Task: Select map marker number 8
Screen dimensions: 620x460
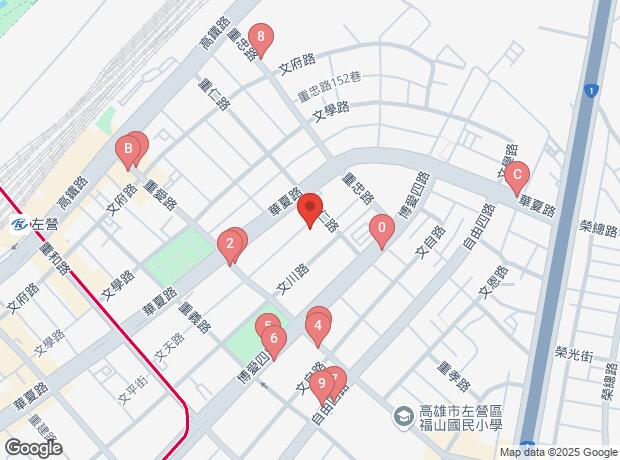Action: click(x=261, y=38)
